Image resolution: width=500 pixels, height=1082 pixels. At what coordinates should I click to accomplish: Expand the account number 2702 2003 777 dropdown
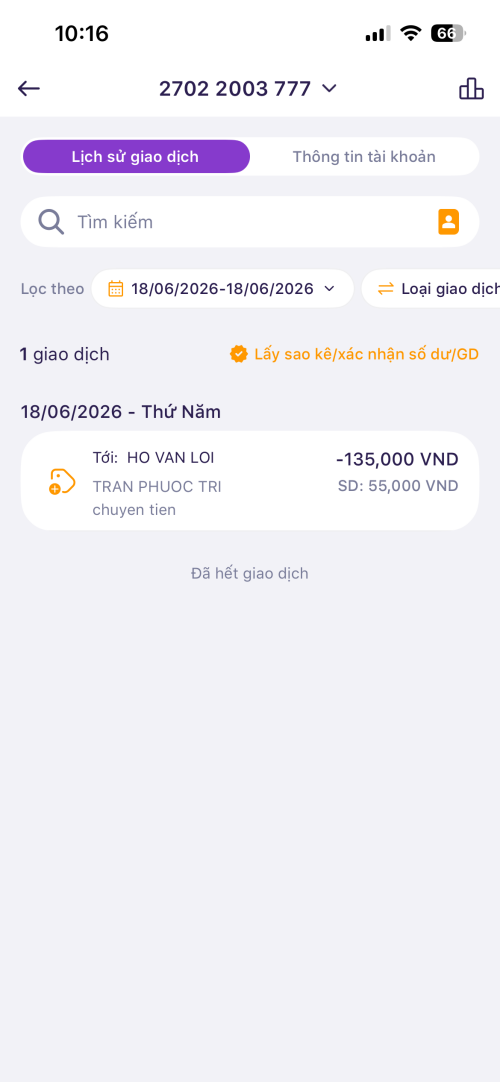[x=248, y=88]
